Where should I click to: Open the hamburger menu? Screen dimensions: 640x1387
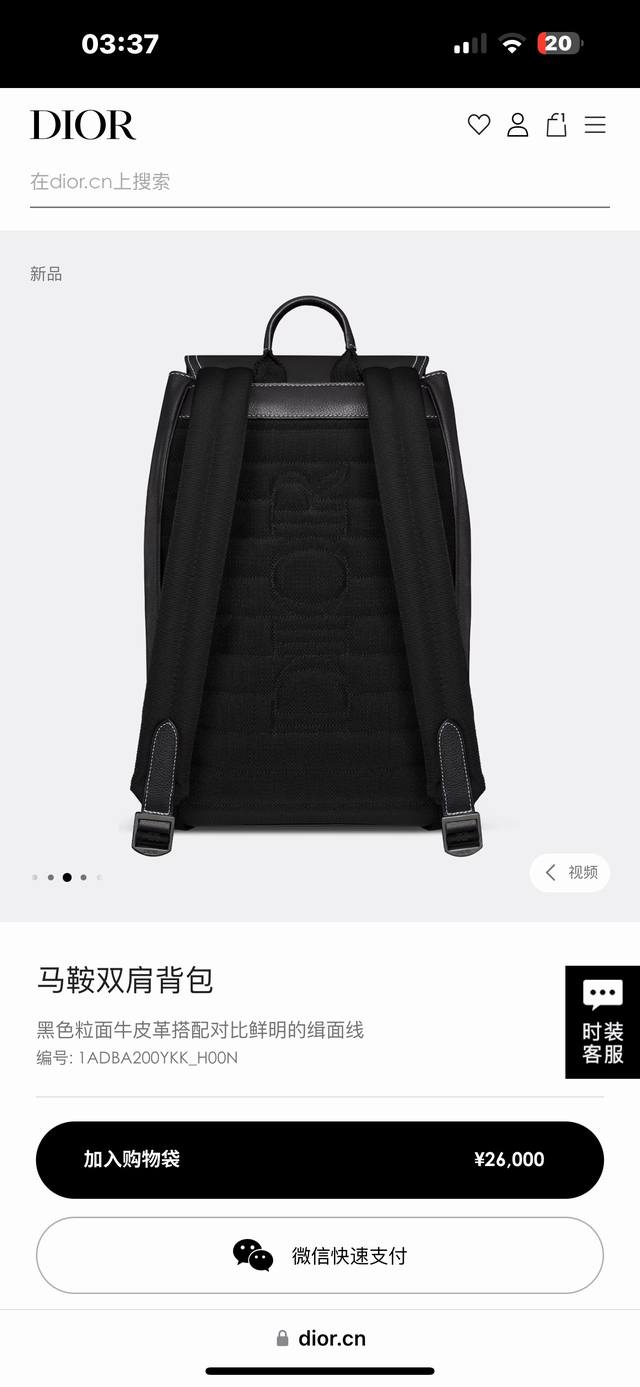tap(595, 125)
